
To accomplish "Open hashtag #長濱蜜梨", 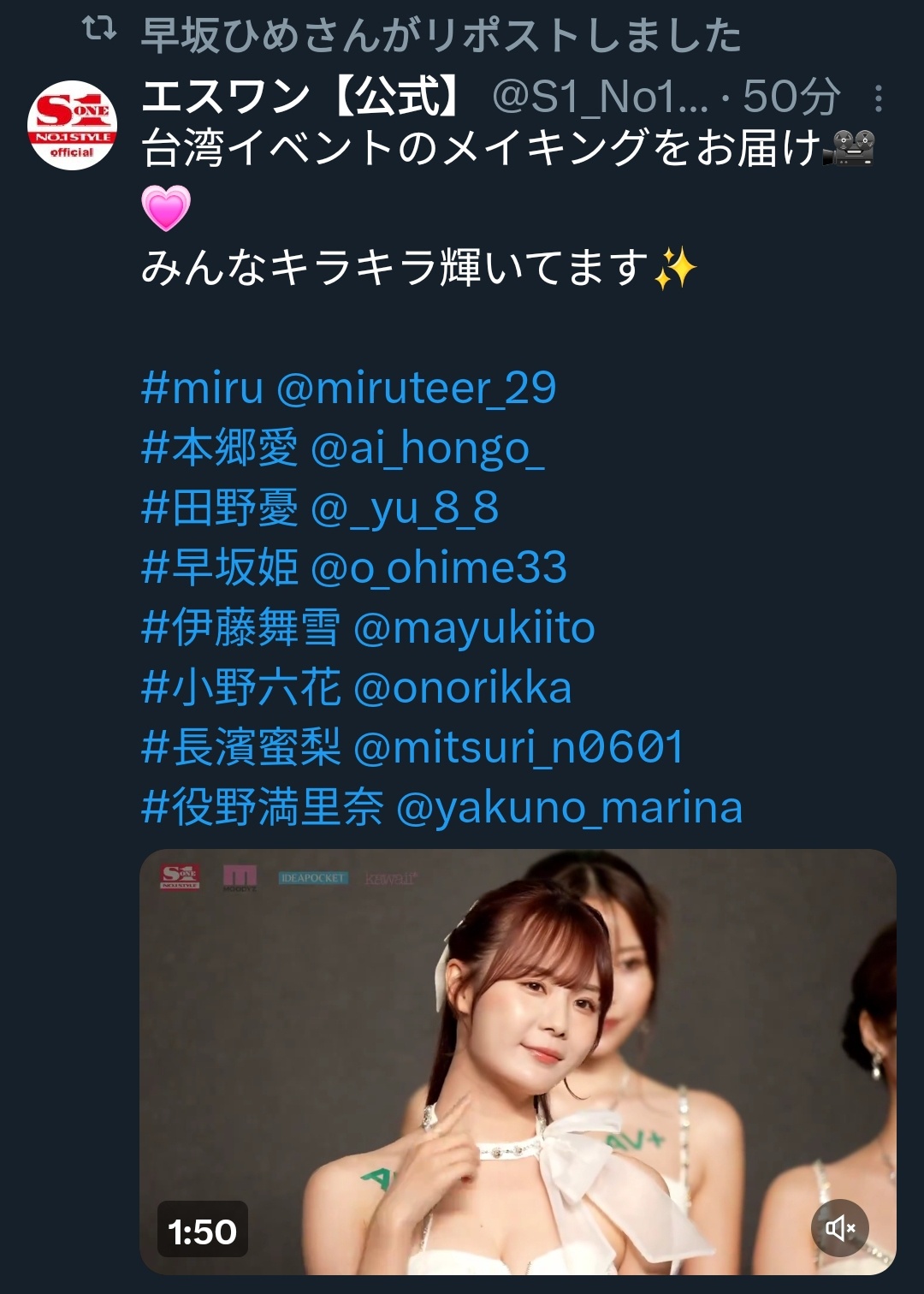I will click(240, 748).
